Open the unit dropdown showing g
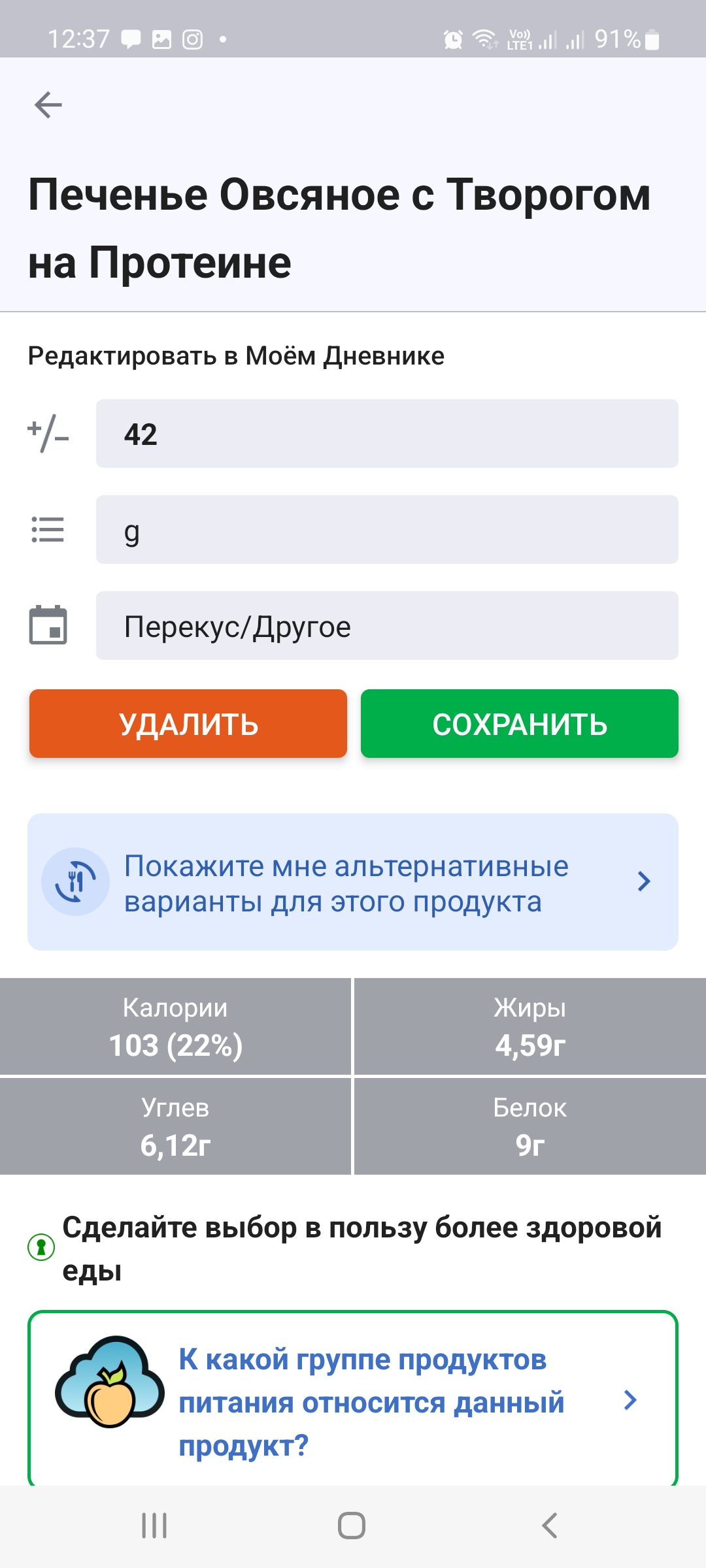The image size is (706, 1568). pyautogui.click(x=387, y=530)
